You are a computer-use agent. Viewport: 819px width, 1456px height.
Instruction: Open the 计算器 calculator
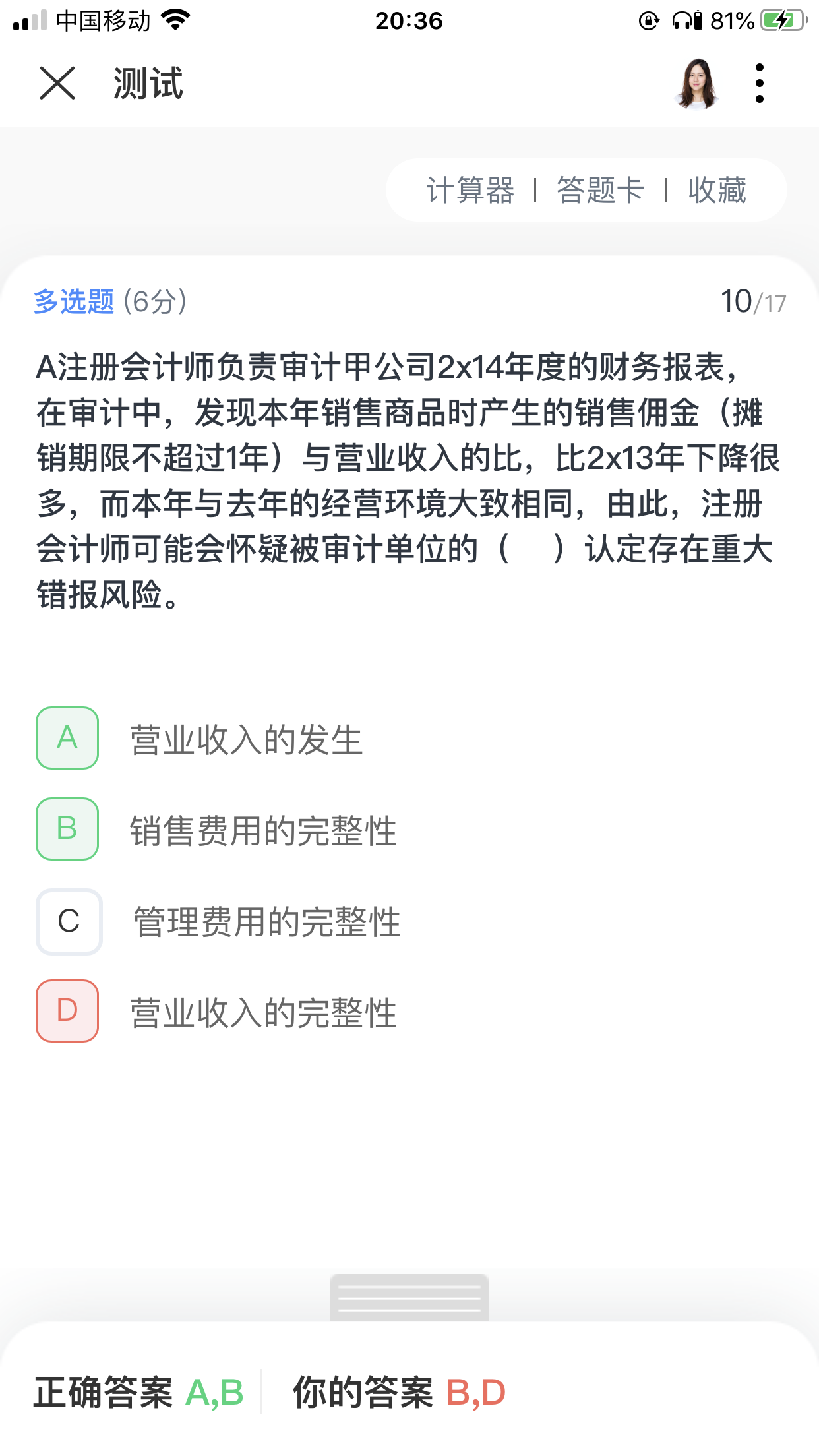click(x=470, y=191)
